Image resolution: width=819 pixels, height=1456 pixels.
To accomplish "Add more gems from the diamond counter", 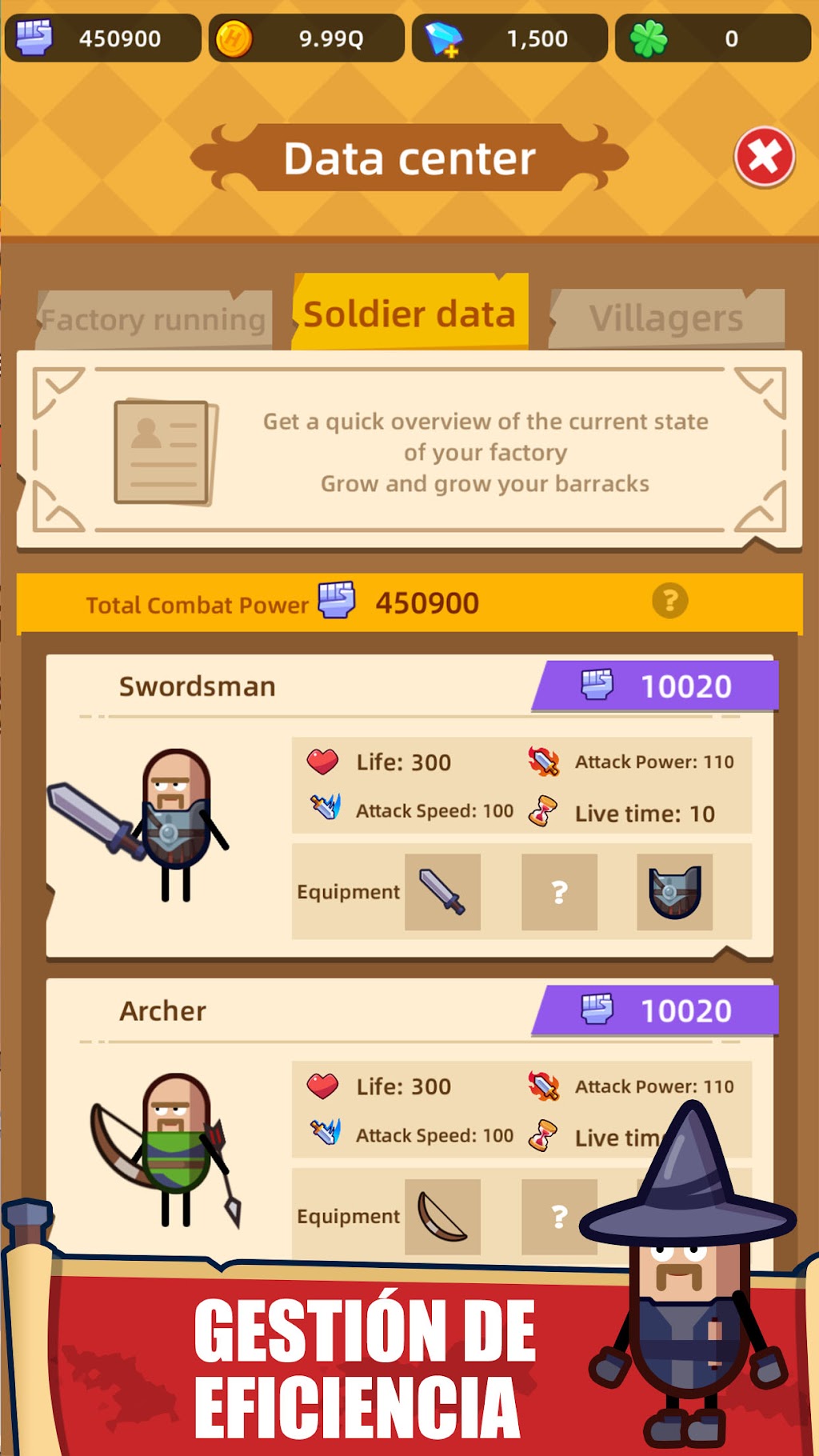I will coord(443,38).
